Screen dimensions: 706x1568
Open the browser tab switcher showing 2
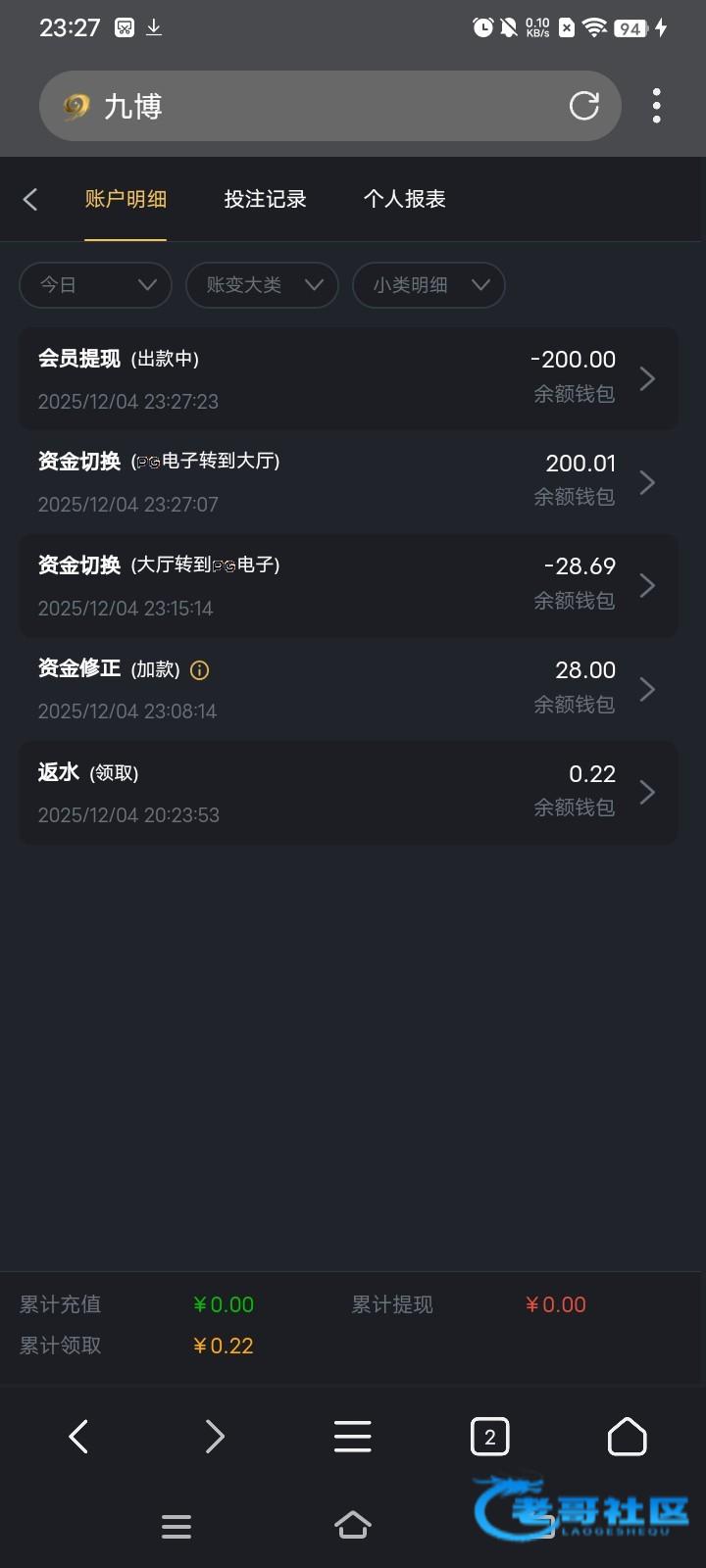click(489, 1437)
